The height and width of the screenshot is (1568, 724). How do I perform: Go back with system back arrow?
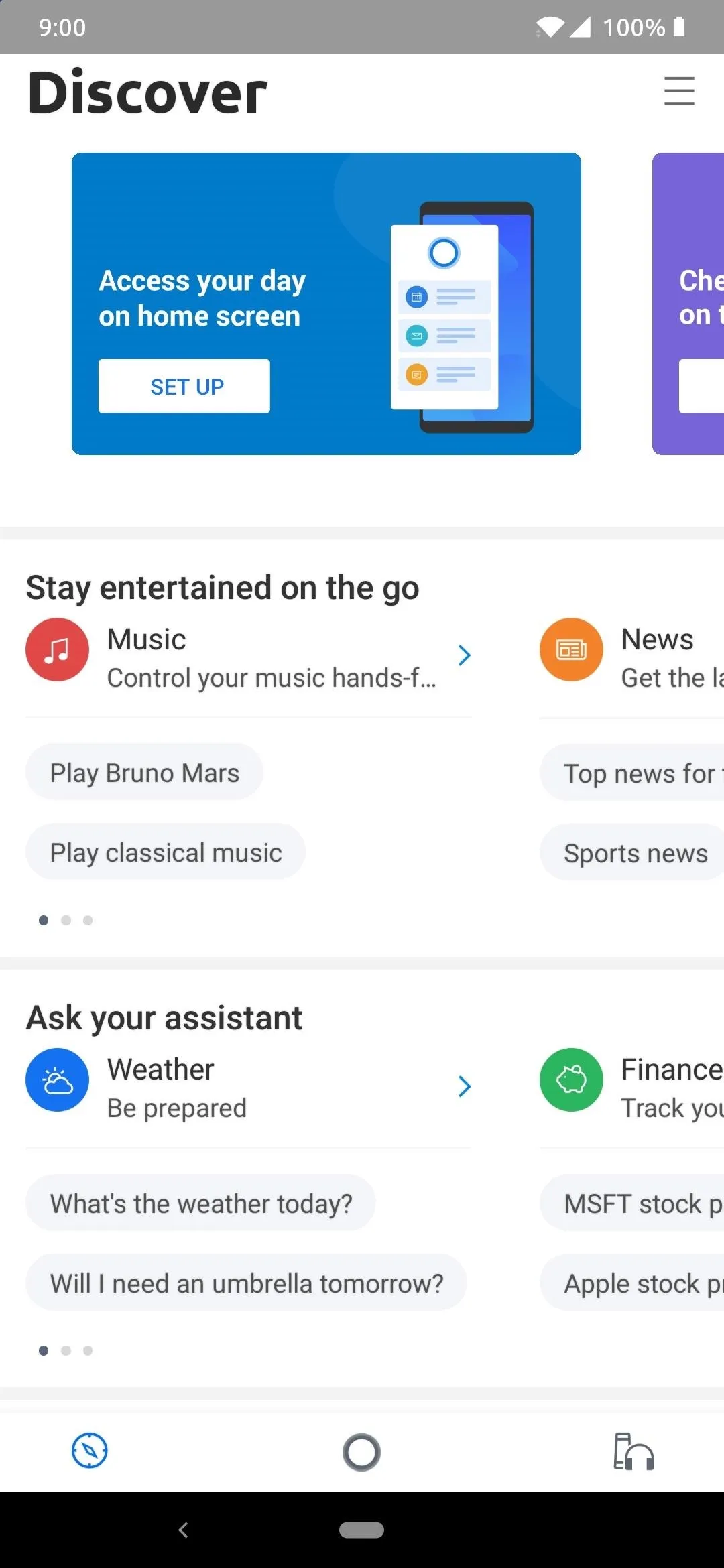tap(183, 1530)
